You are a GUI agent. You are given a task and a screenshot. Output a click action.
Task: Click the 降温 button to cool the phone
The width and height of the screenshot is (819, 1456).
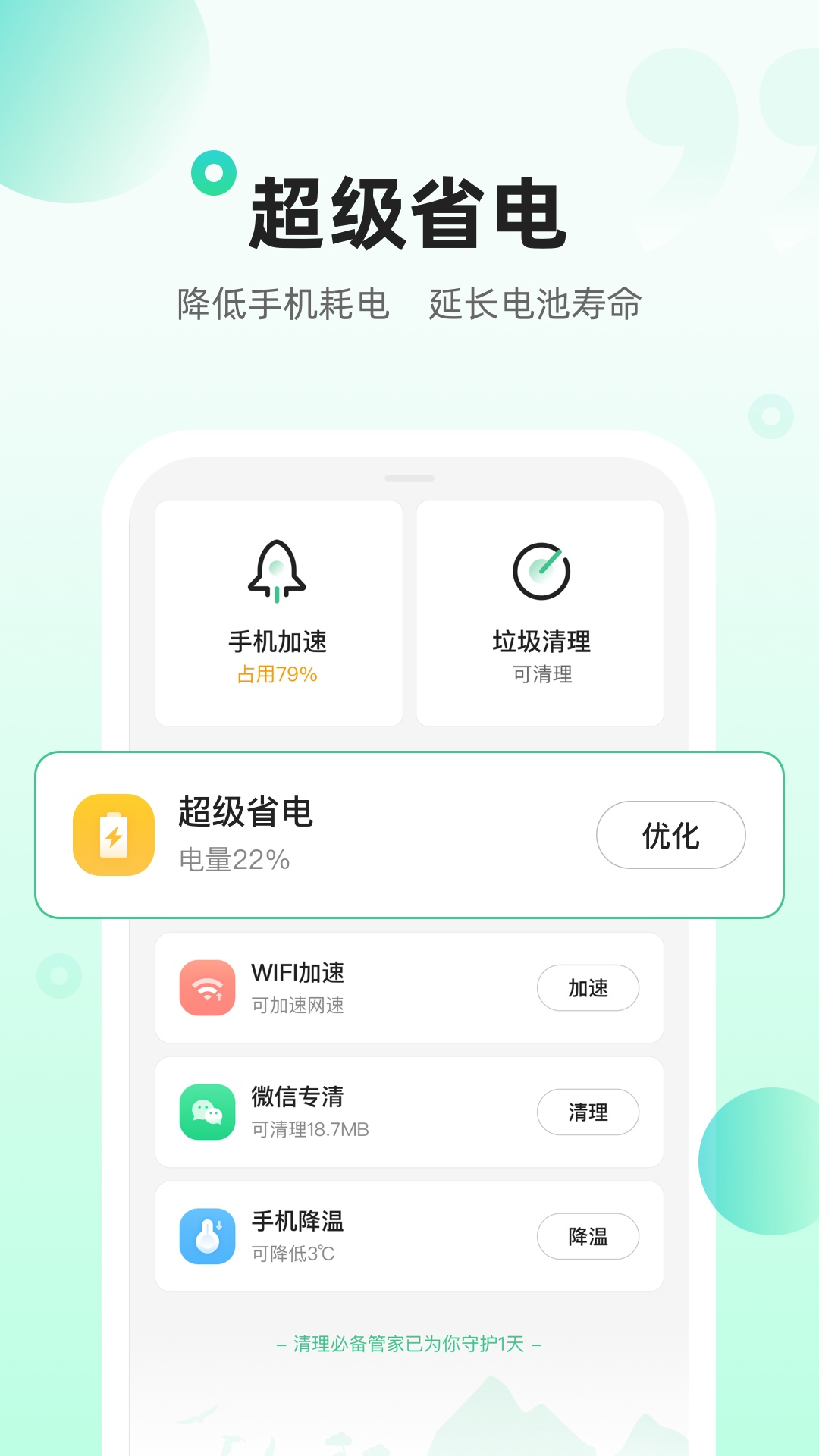tap(589, 1236)
